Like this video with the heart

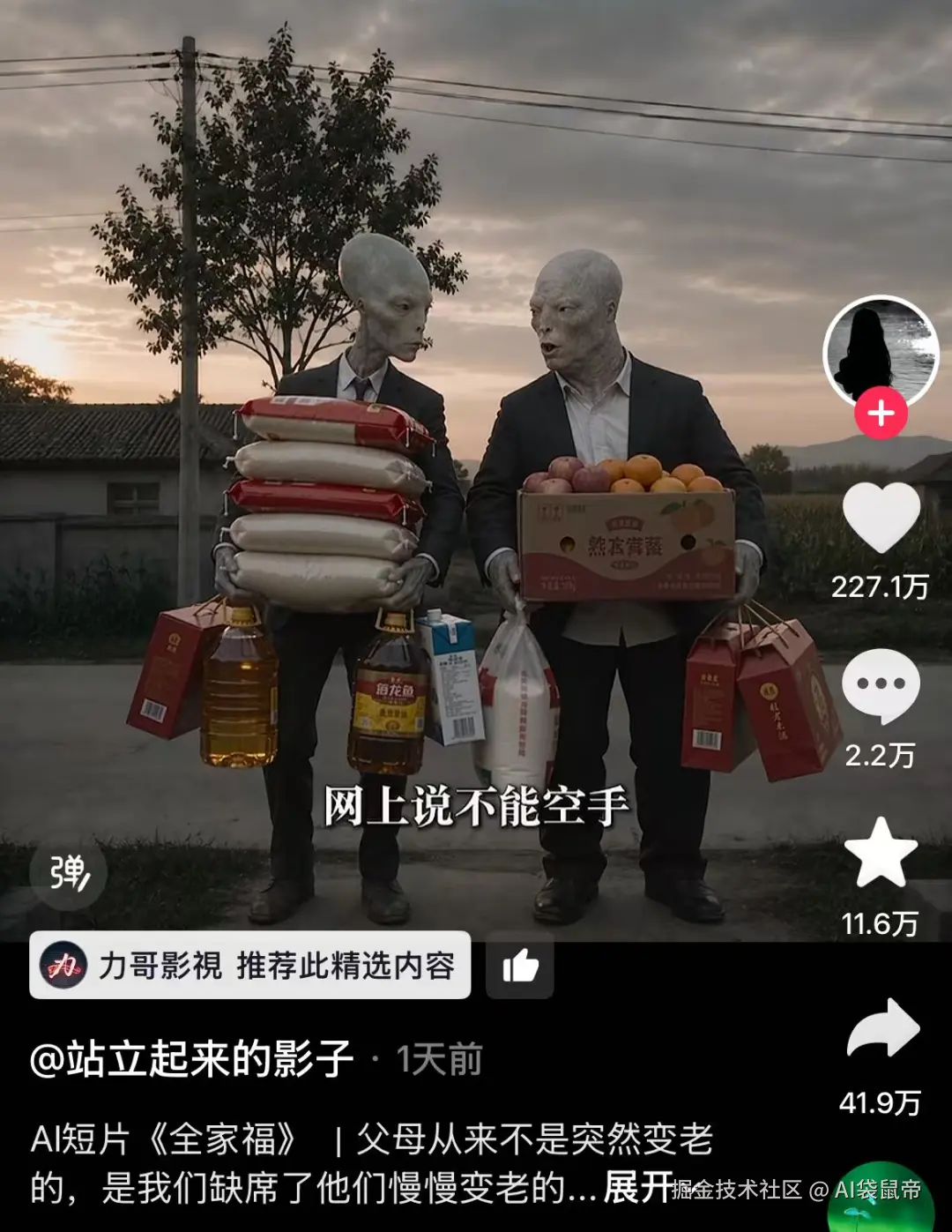[881, 518]
